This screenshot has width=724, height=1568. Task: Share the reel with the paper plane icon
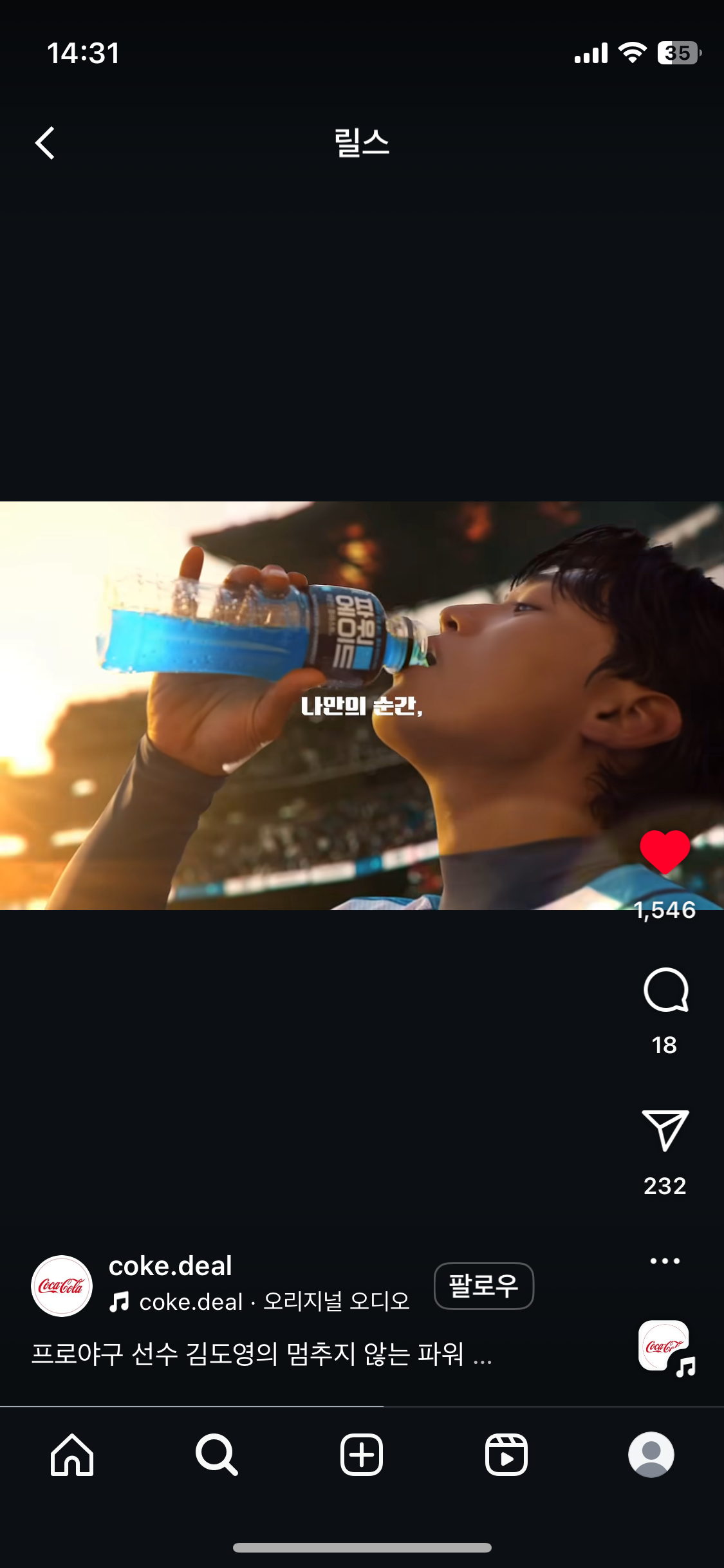665,1130
